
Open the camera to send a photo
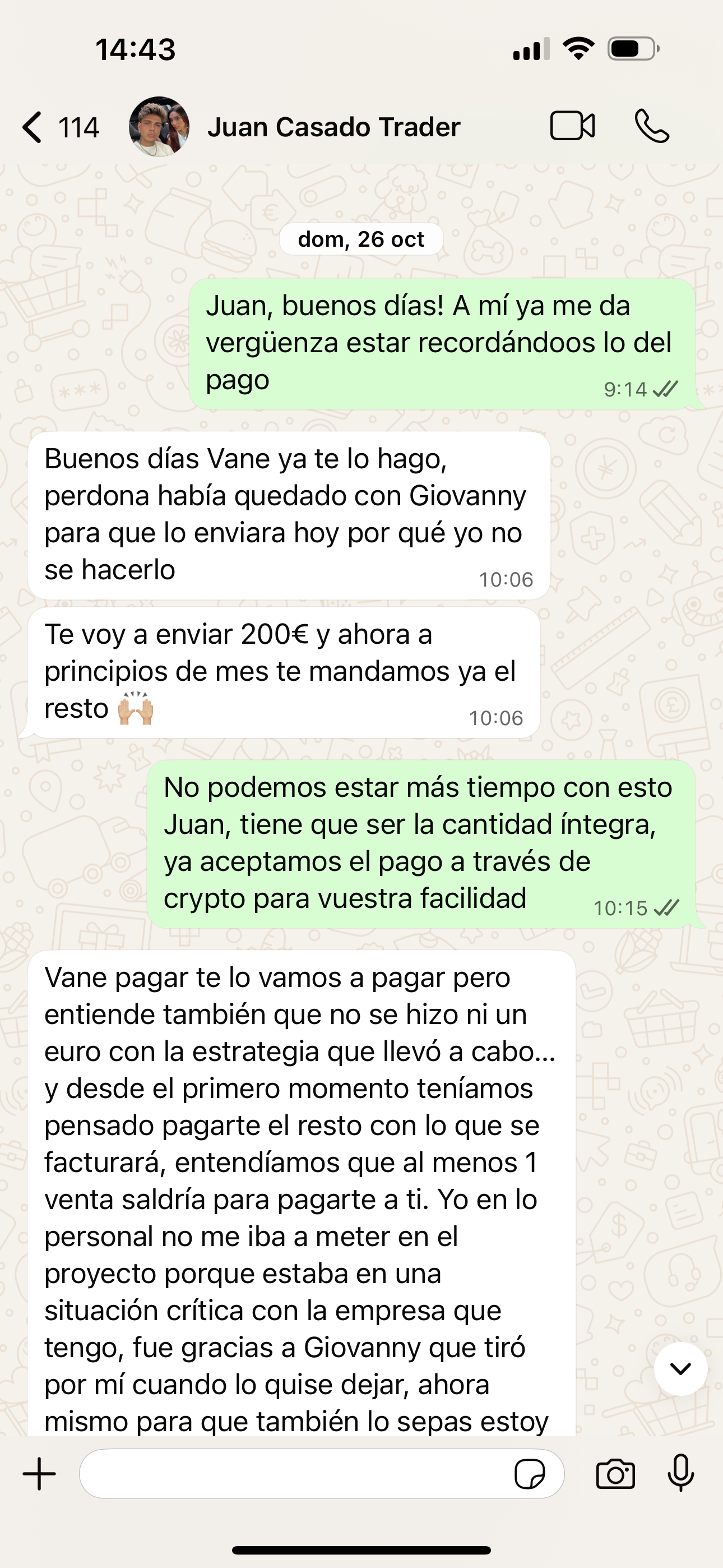click(x=615, y=1474)
